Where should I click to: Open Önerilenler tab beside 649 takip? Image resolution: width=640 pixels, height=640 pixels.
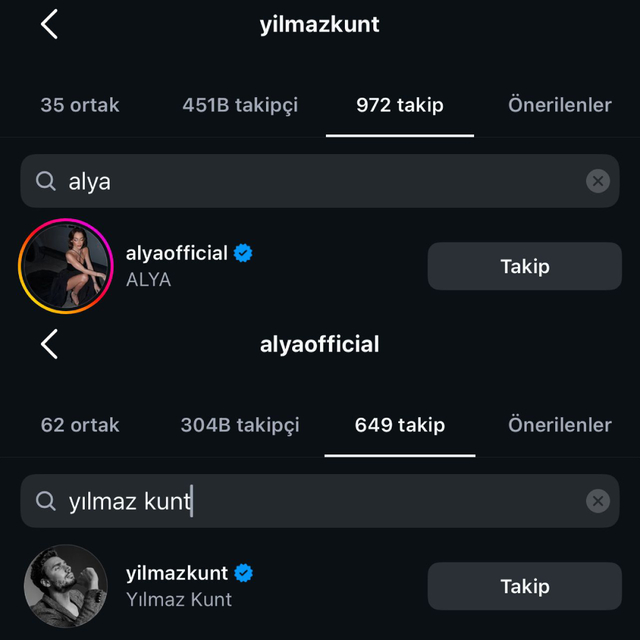[x=559, y=425]
